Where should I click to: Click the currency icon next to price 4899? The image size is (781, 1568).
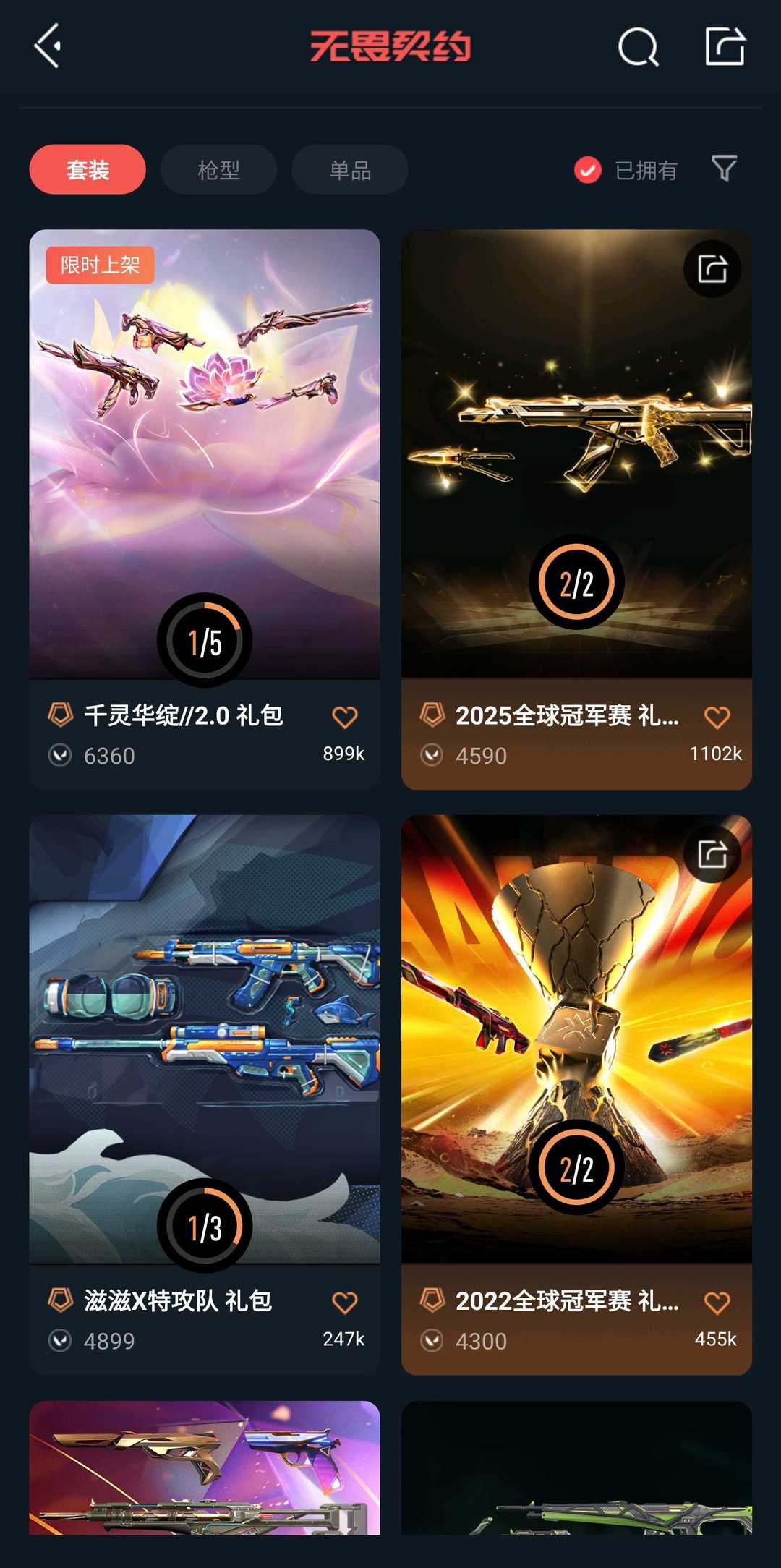[x=61, y=1341]
